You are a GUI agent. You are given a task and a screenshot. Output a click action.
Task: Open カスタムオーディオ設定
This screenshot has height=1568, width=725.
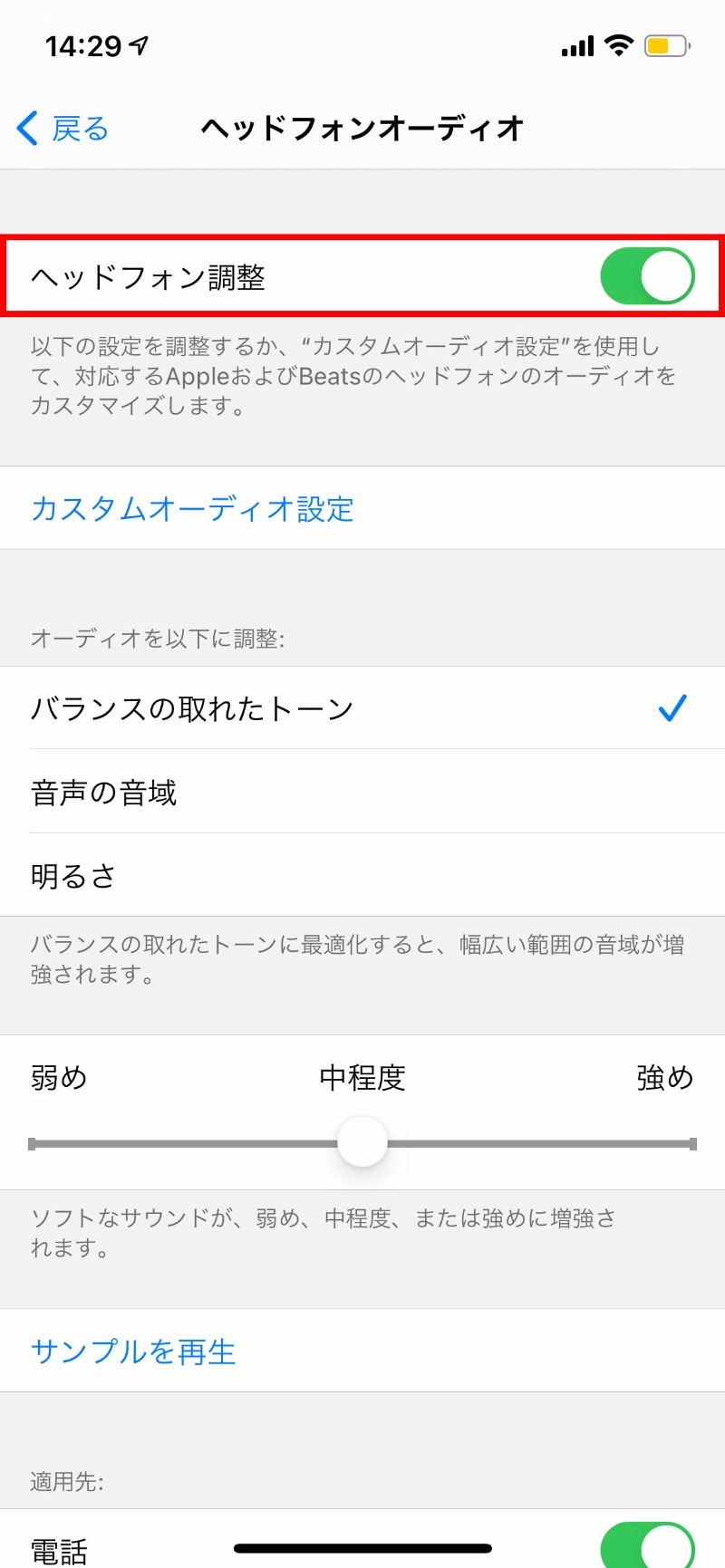[192, 508]
